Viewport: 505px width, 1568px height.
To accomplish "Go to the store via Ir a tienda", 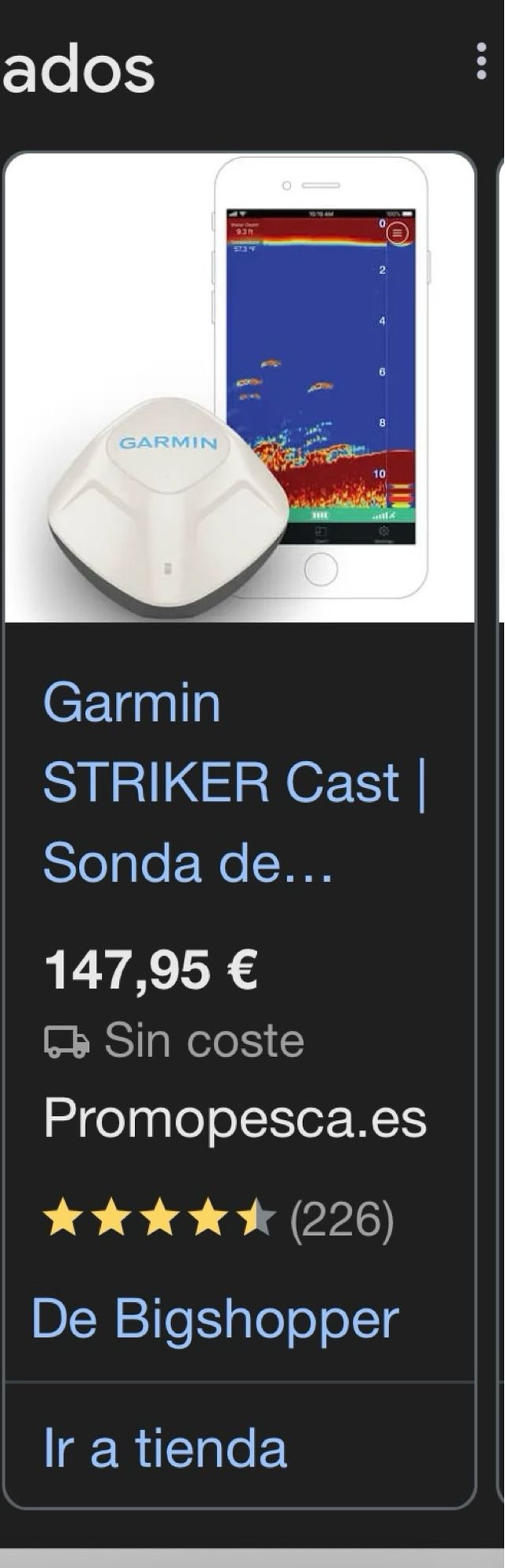I will pyautogui.click(x=165, y=1448).
